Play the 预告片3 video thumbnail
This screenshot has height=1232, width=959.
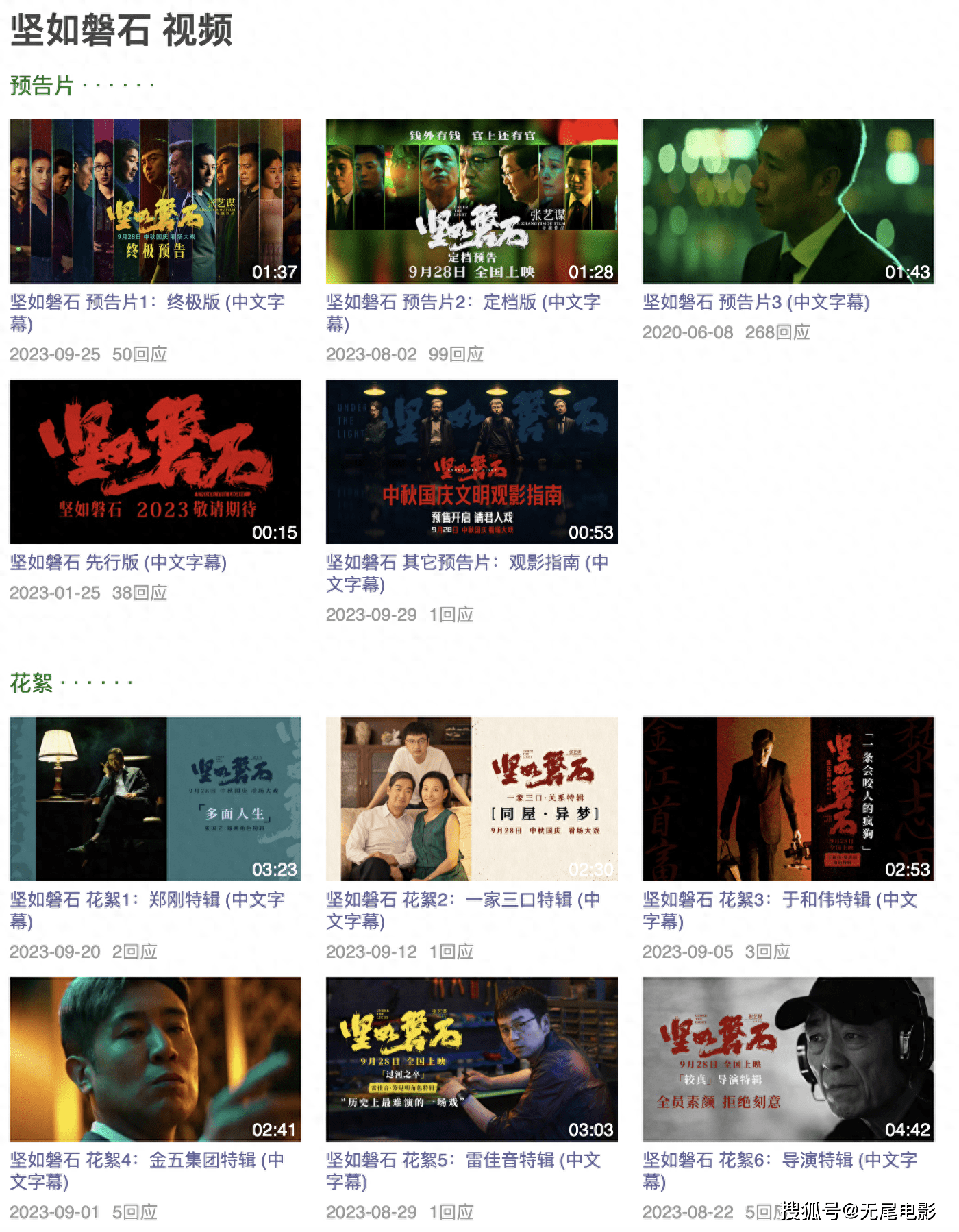(788, 201)
